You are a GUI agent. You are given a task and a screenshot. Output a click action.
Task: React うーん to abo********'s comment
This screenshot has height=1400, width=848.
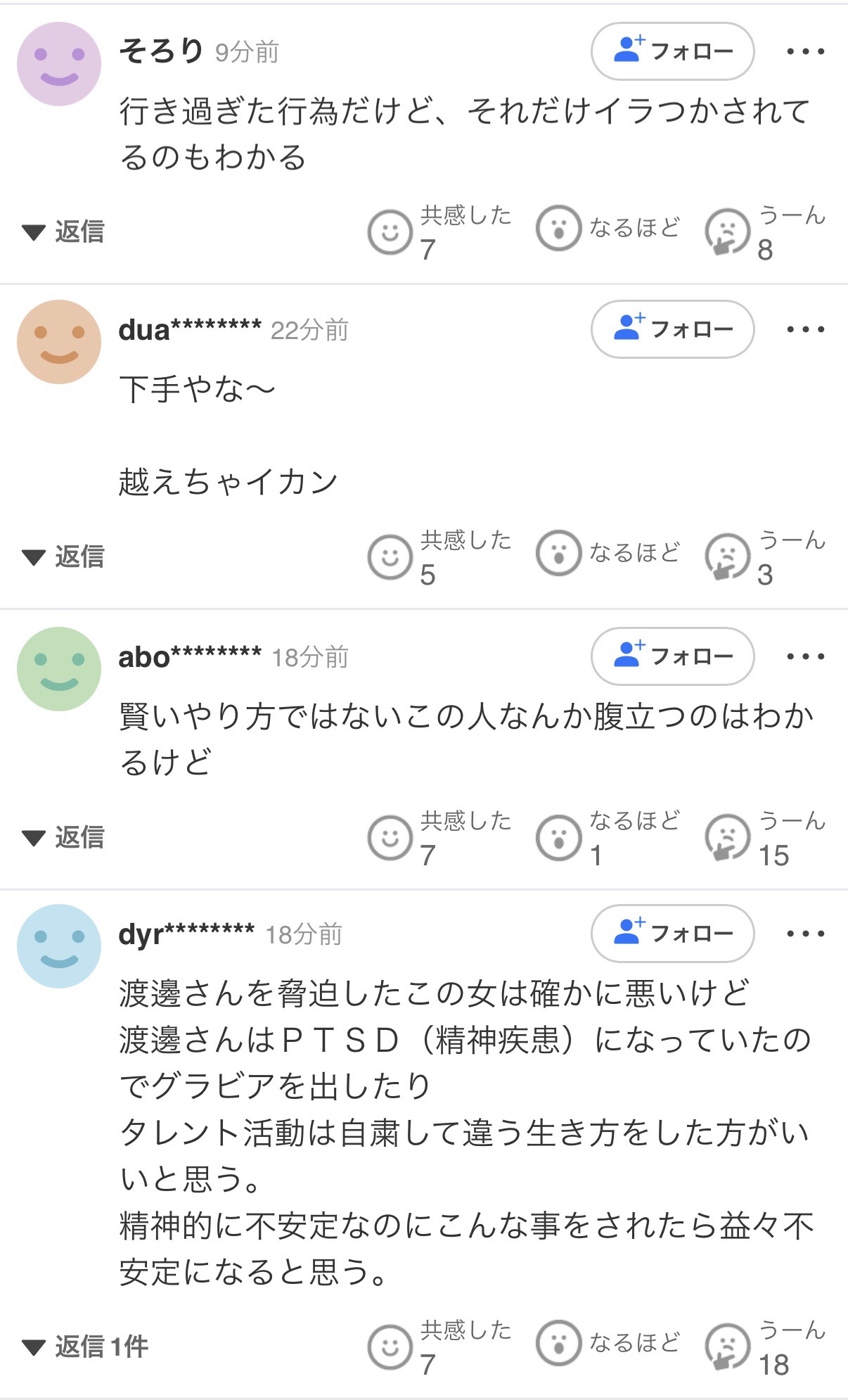(x=728, y=837)
